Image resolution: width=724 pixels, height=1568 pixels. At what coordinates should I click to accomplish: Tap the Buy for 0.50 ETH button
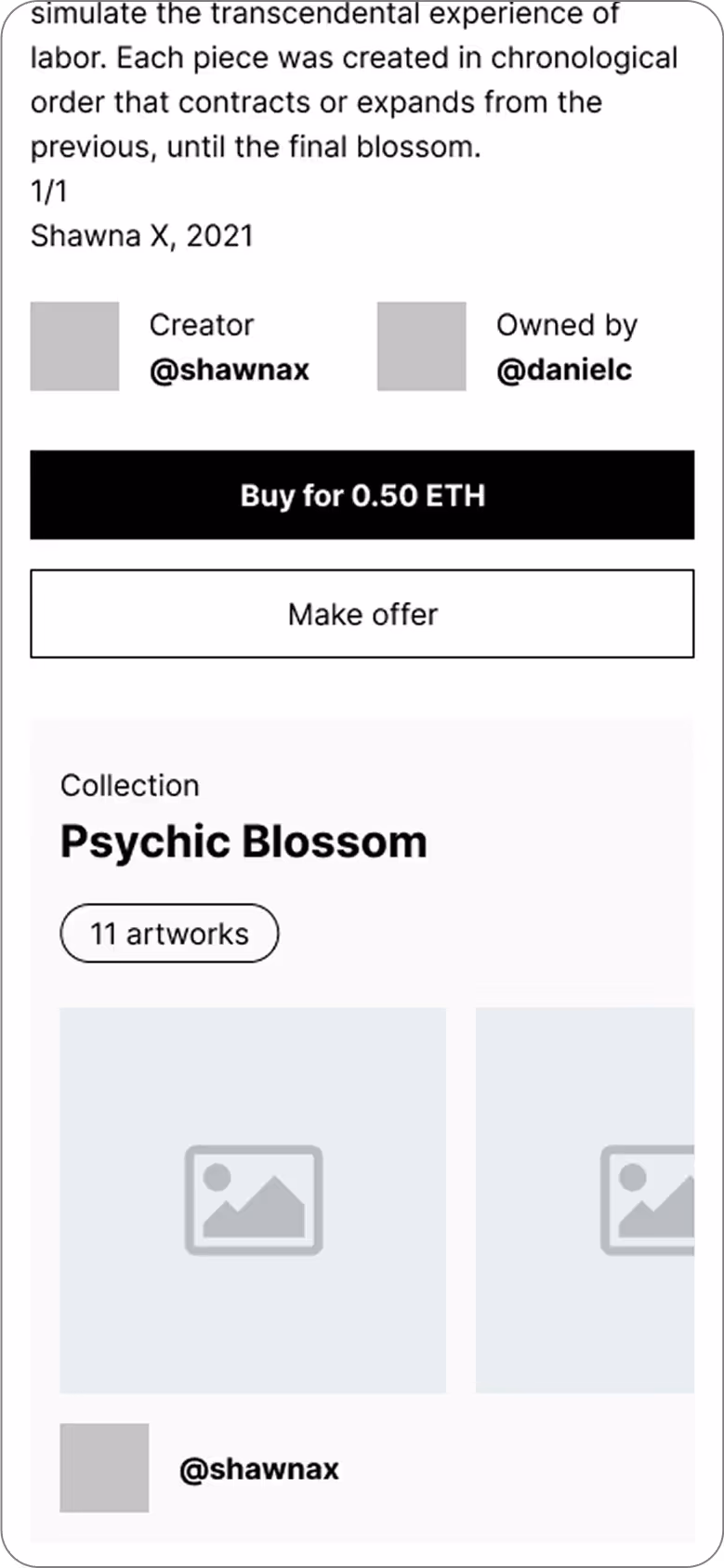[x=362, y=495]
